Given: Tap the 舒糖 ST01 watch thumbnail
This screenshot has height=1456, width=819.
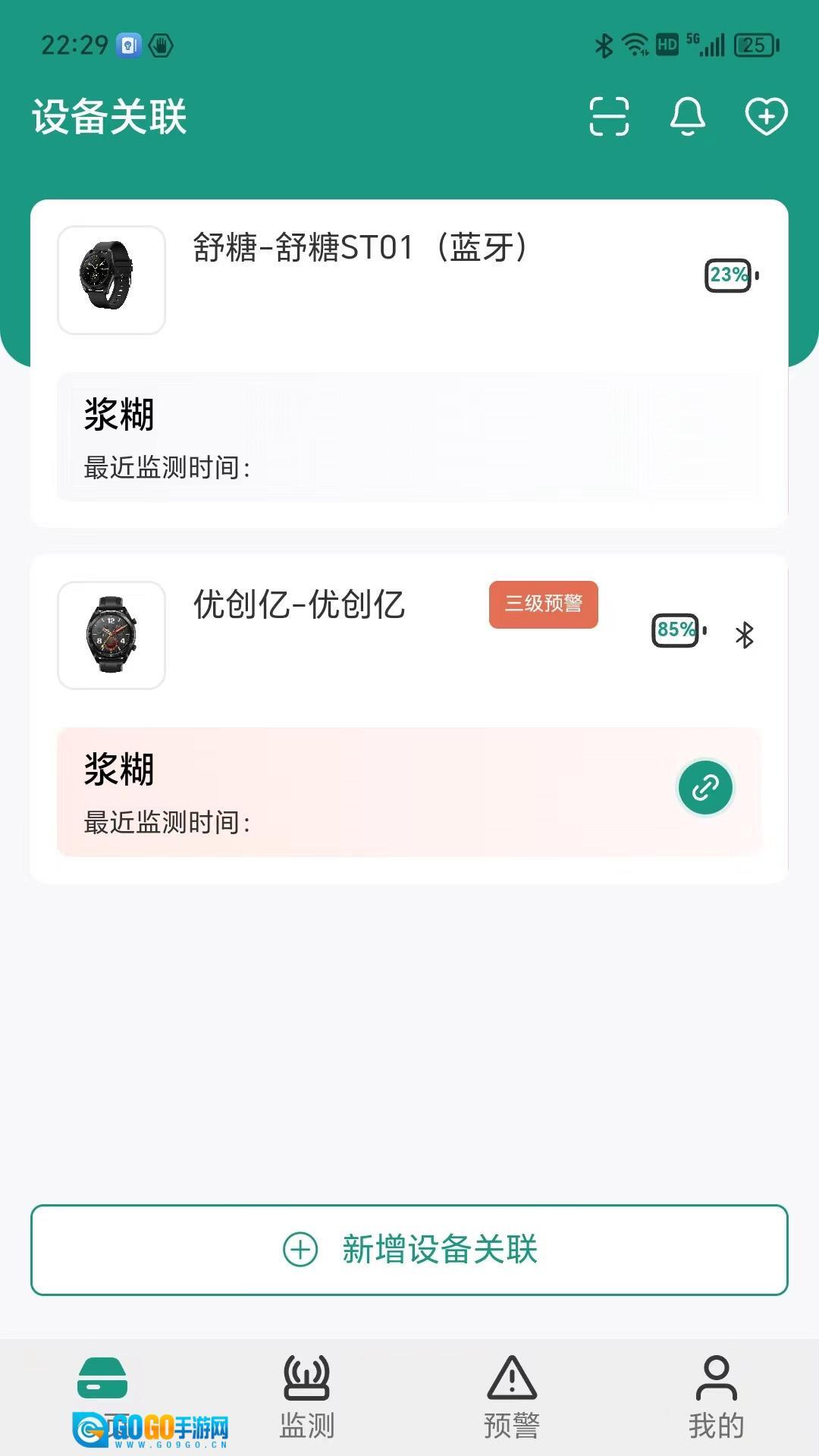Looking at the screenshot, I should coord(111,281).
